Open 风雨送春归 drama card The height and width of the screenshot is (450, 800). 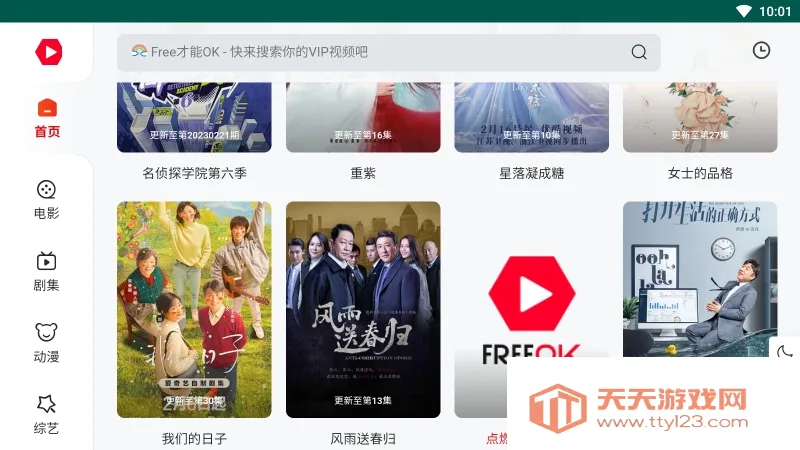pyautogui.click(x=363, y=309)
